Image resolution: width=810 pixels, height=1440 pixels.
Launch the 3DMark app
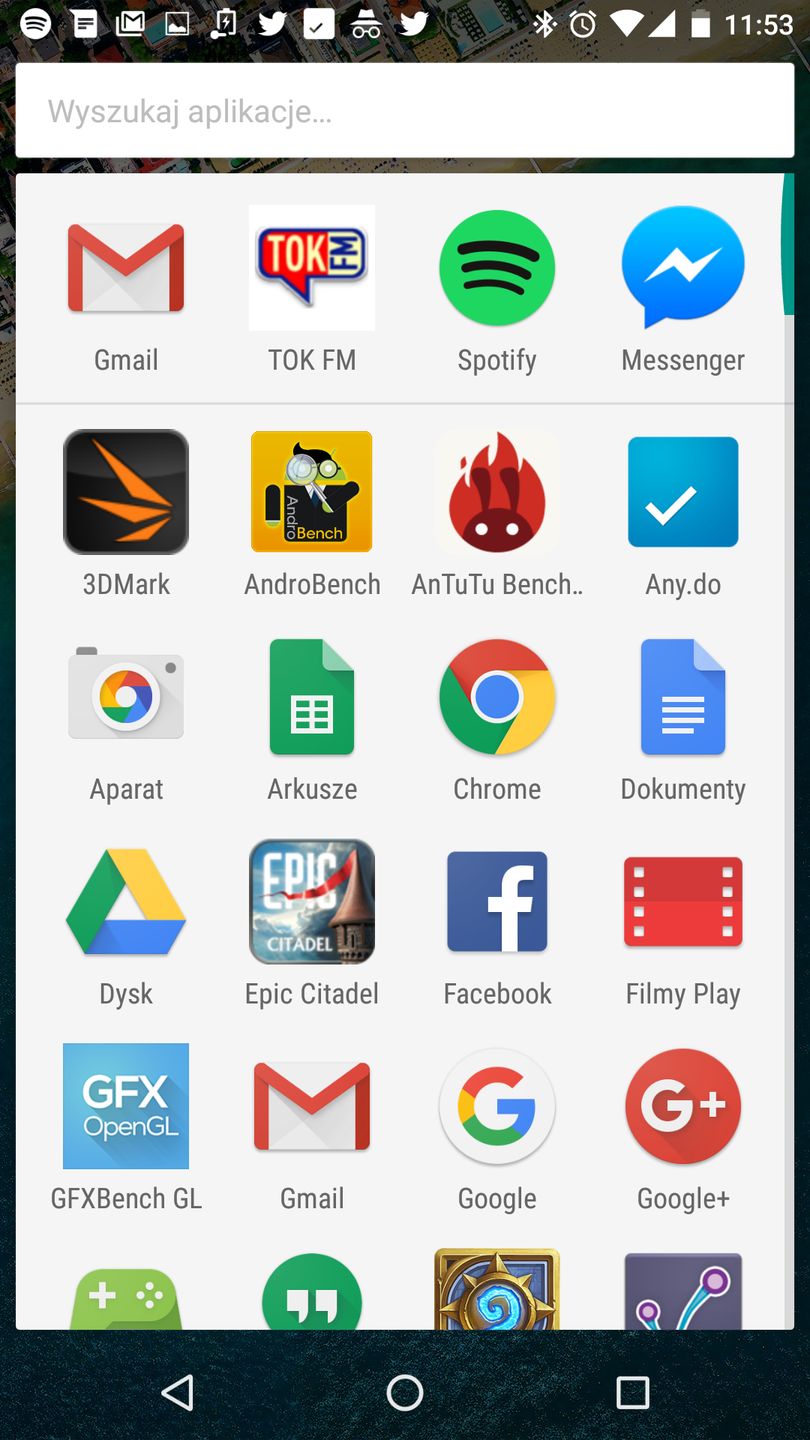click(x=126, y=492)
